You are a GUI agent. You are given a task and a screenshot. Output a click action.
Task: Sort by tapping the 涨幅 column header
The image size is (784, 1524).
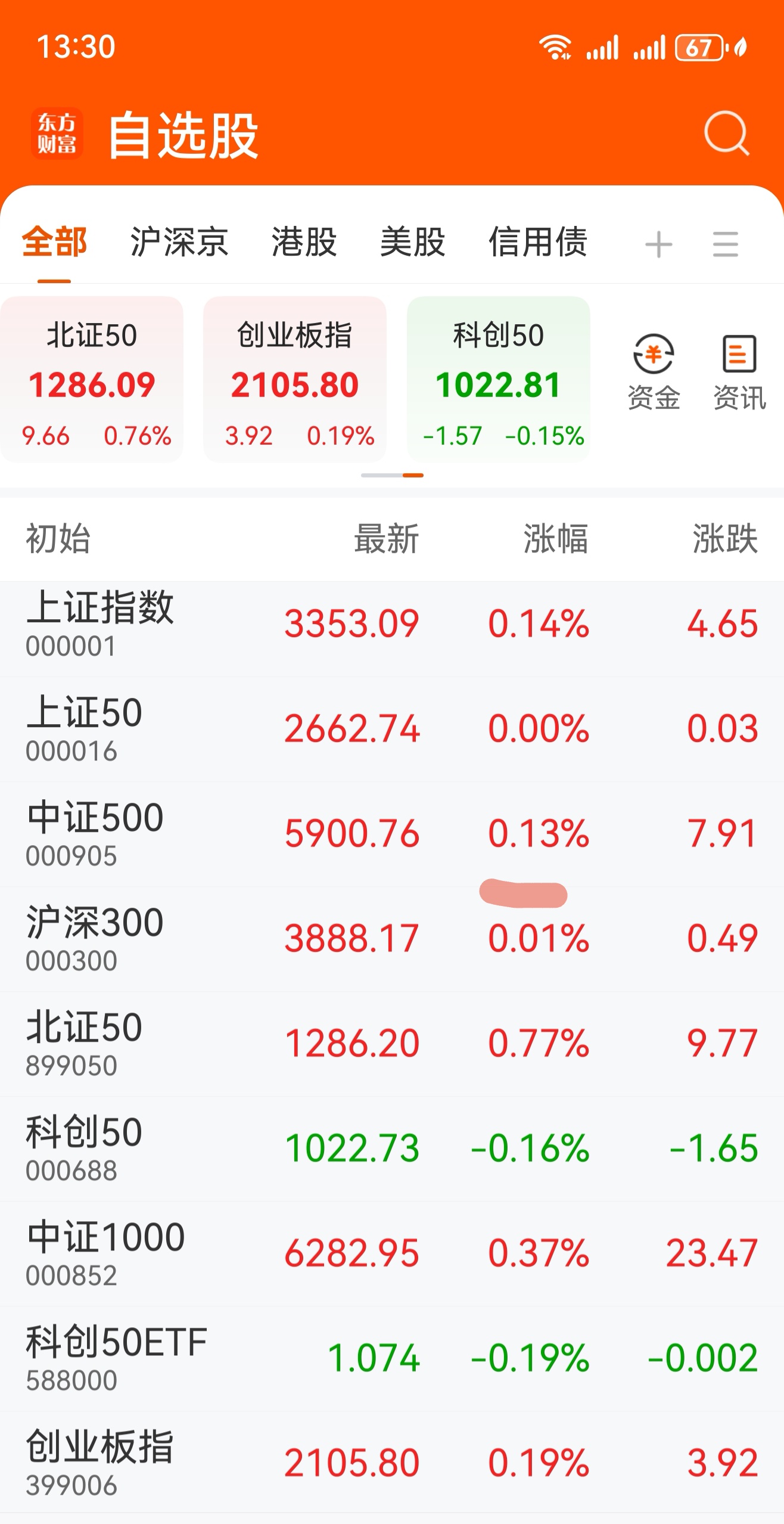(555, 538)
